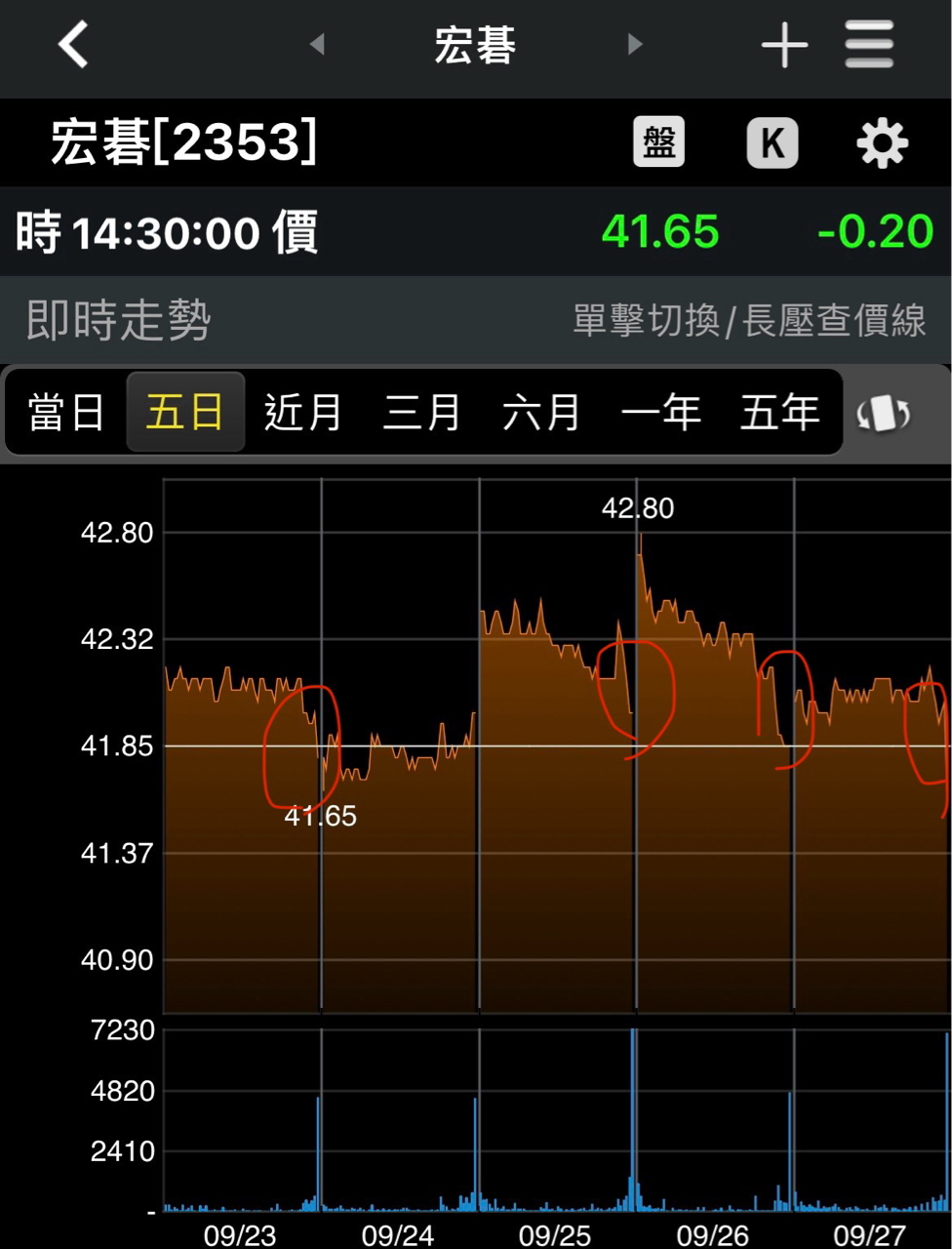Switch to the previous stock with left triangle
Image resolution: width=952 pixels, height=1249 pixels.
coord(317,44)
